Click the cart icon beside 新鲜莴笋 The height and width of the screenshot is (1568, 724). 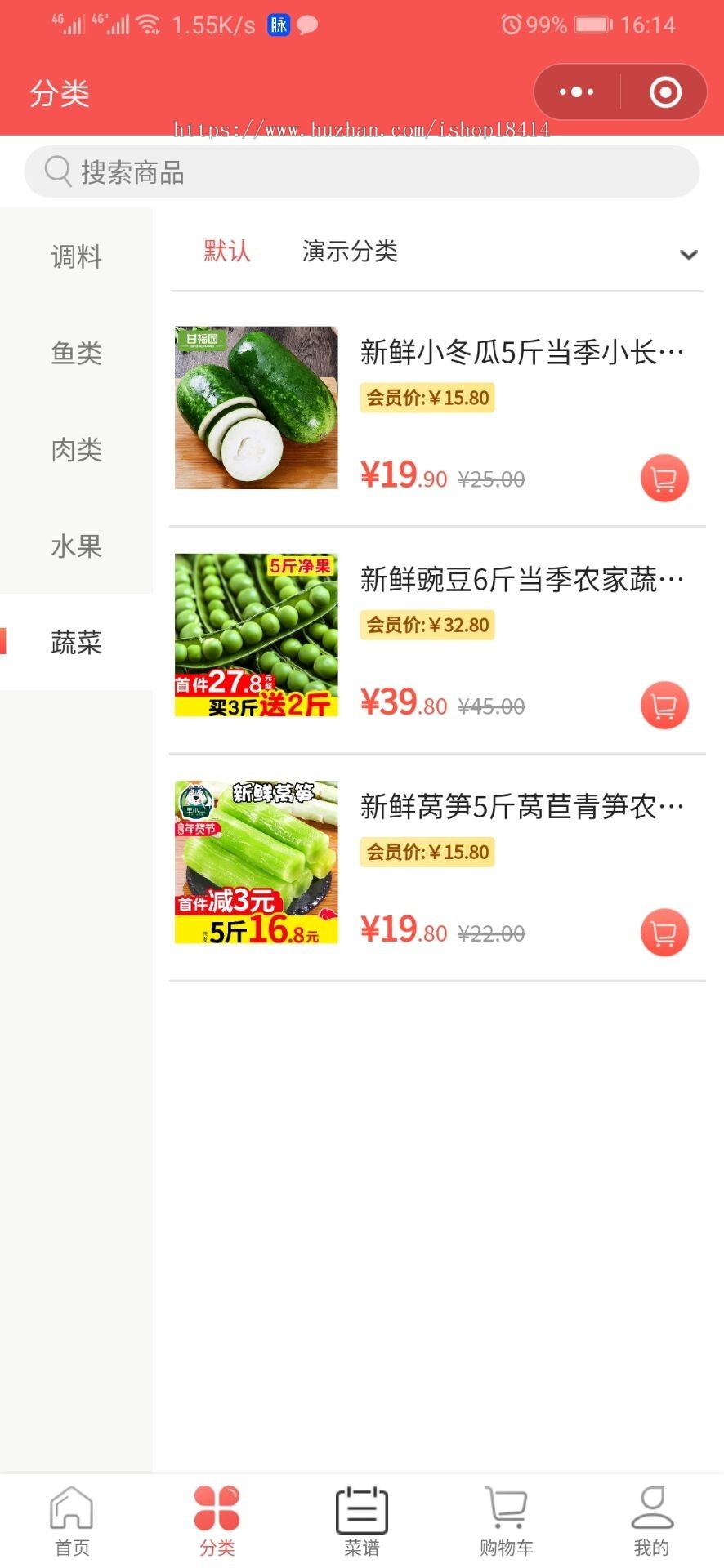[664, 931]
